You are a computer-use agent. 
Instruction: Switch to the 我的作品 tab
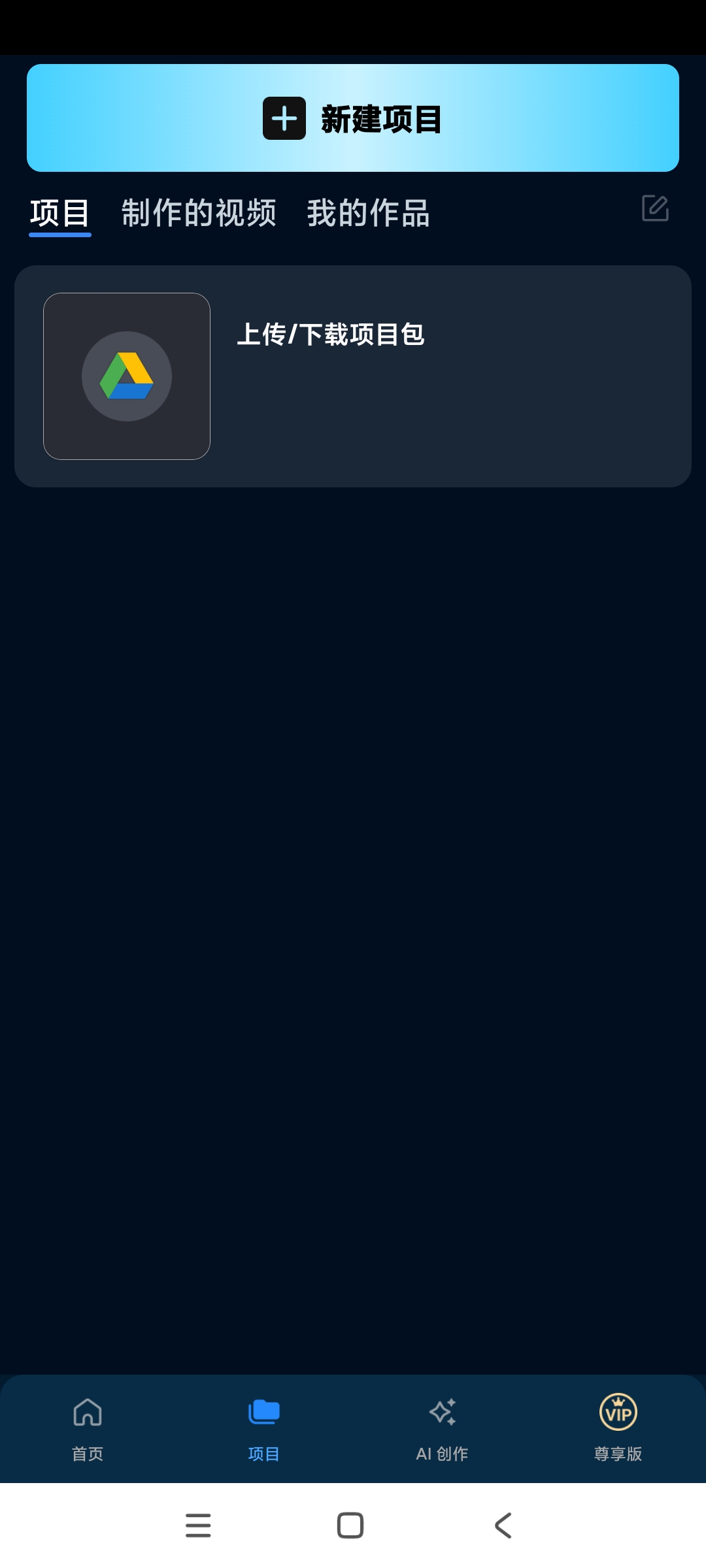pyautogui.click(x=368, y=213)
